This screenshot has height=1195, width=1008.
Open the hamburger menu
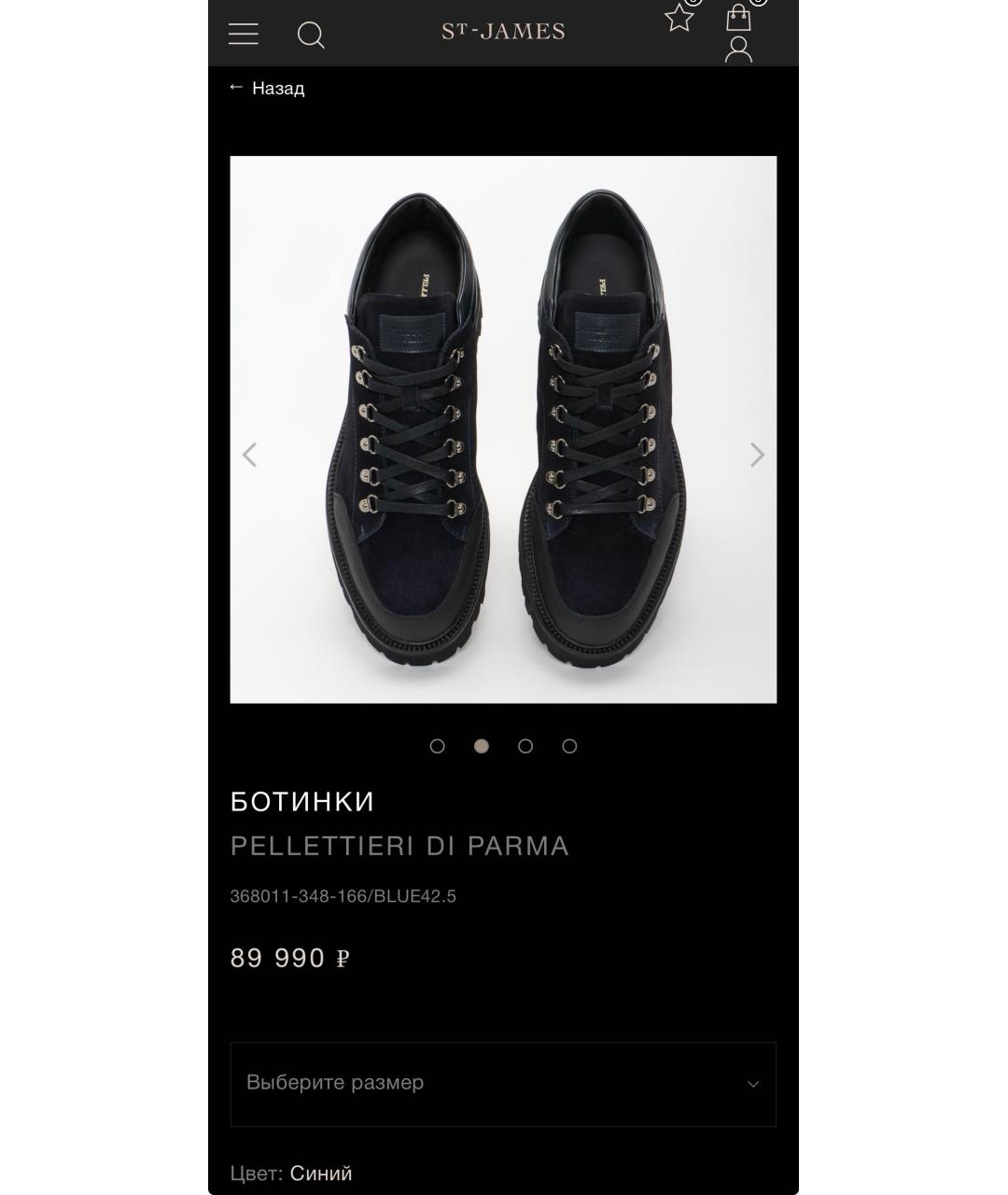[x=244, y=35]
